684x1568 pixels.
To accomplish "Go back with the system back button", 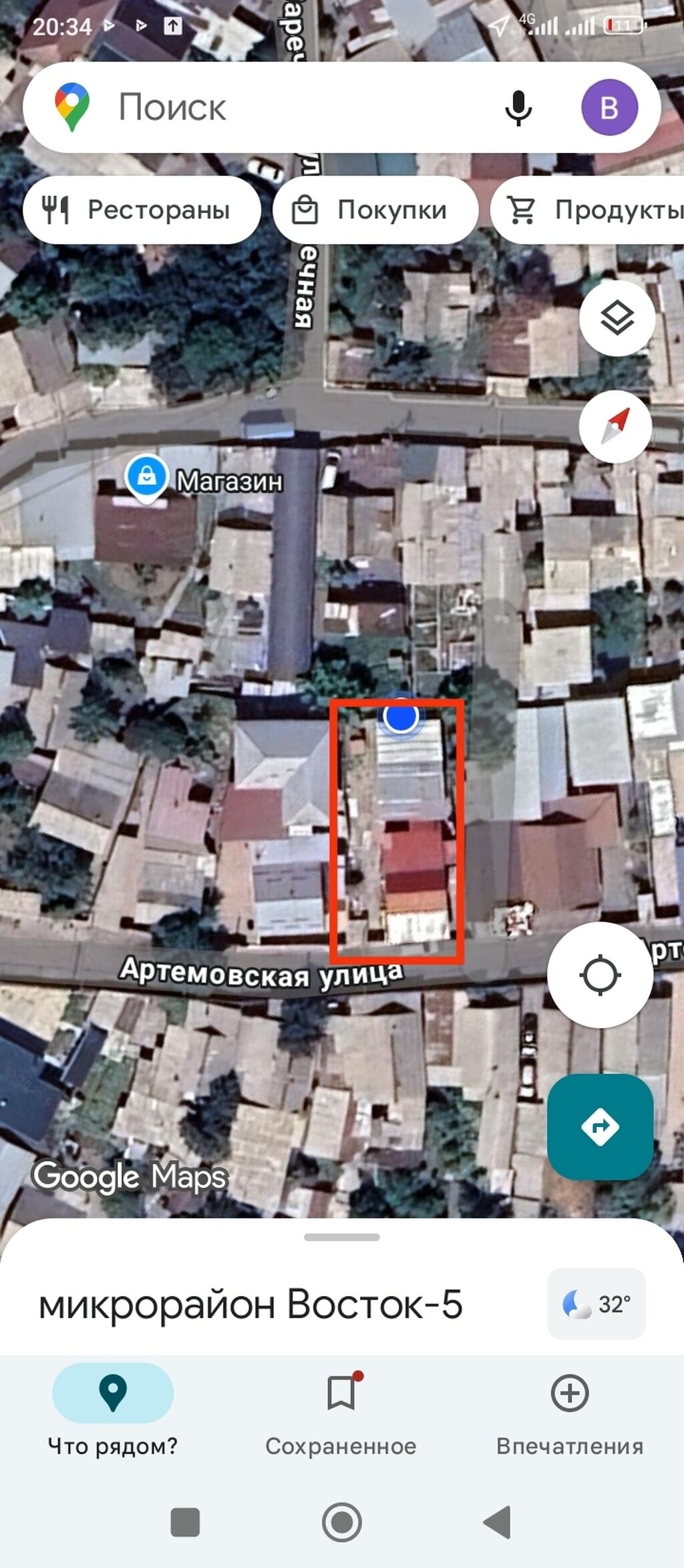I will pos(498,1523).
